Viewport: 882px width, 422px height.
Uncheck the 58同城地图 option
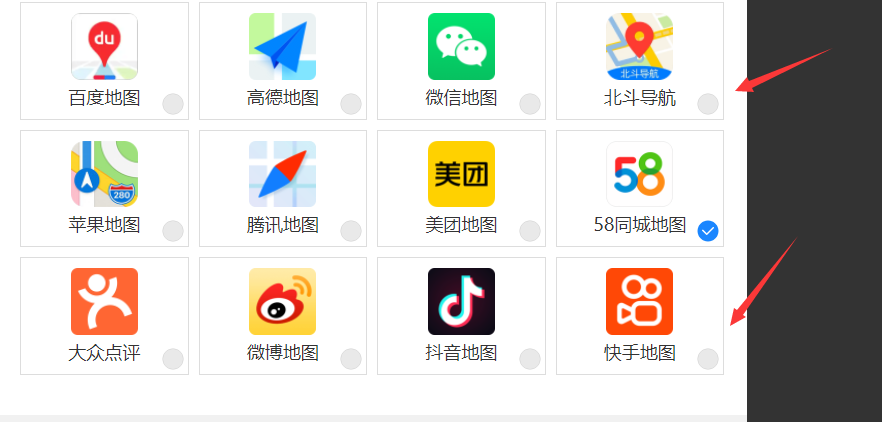pyautogui.click(x=708, y=231)
